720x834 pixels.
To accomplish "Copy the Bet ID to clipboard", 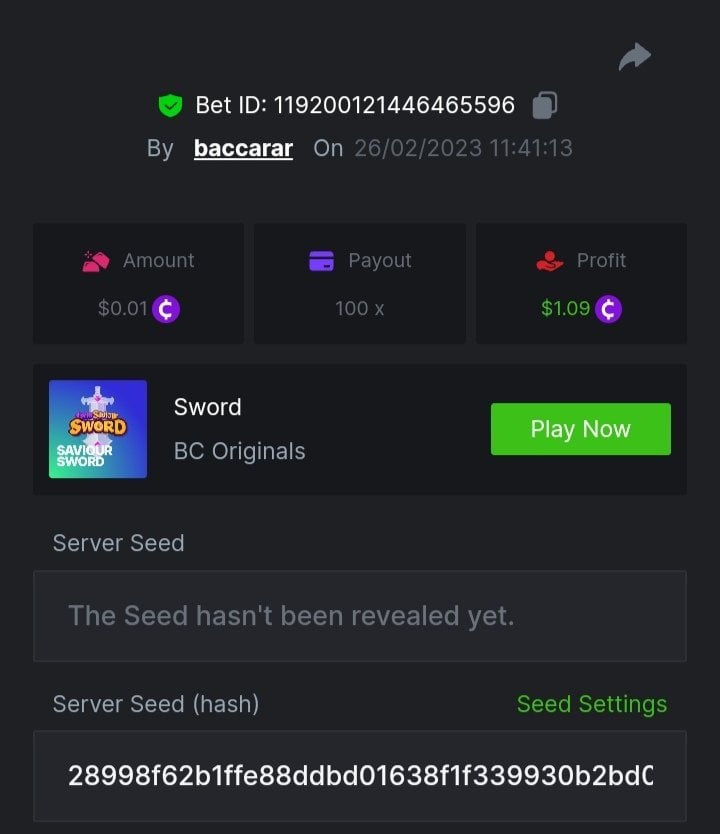I will coord(545,104).
